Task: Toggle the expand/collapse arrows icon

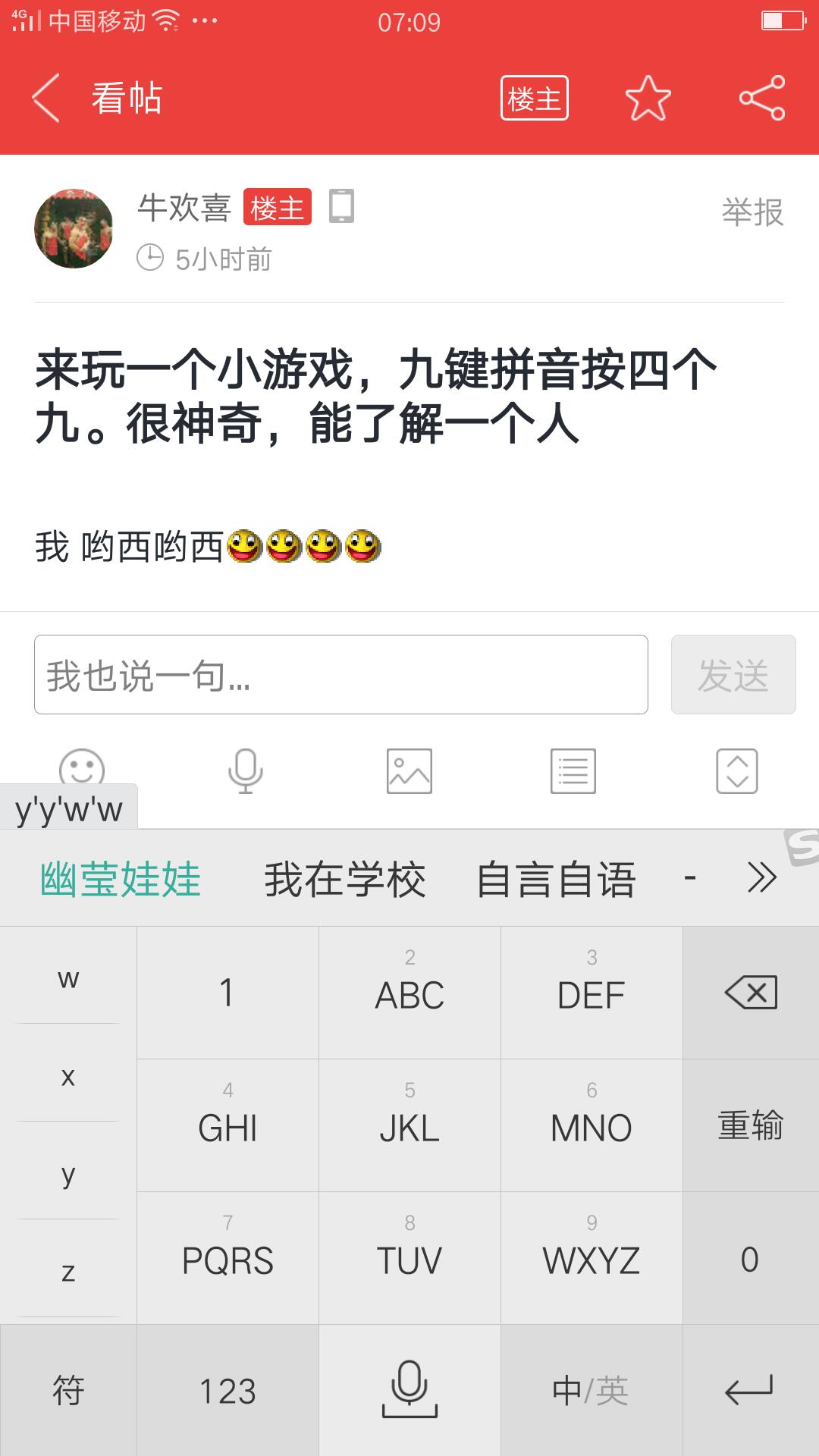Action: click(x=736, y=770)
